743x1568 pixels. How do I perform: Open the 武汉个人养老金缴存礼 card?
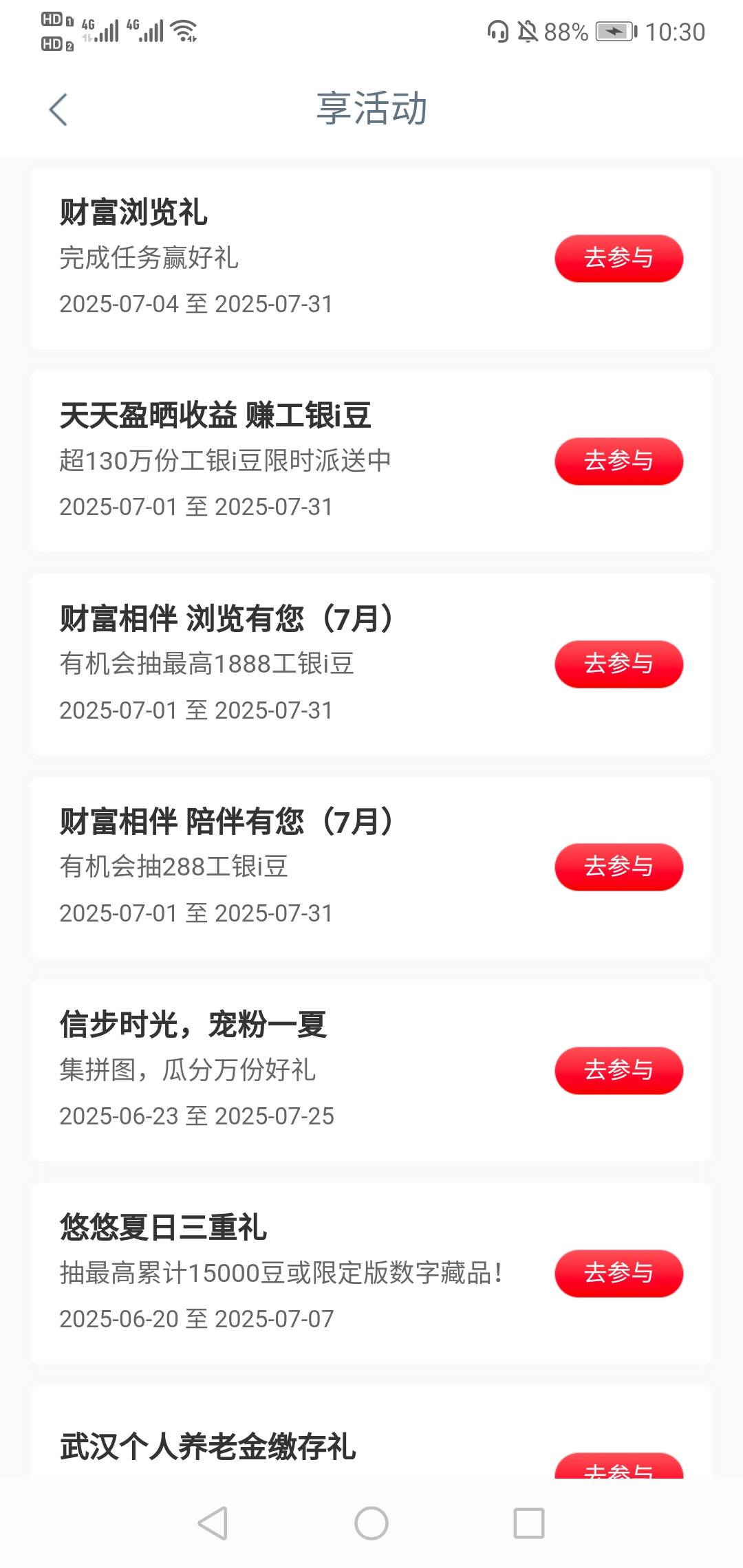coord(371,1433)
